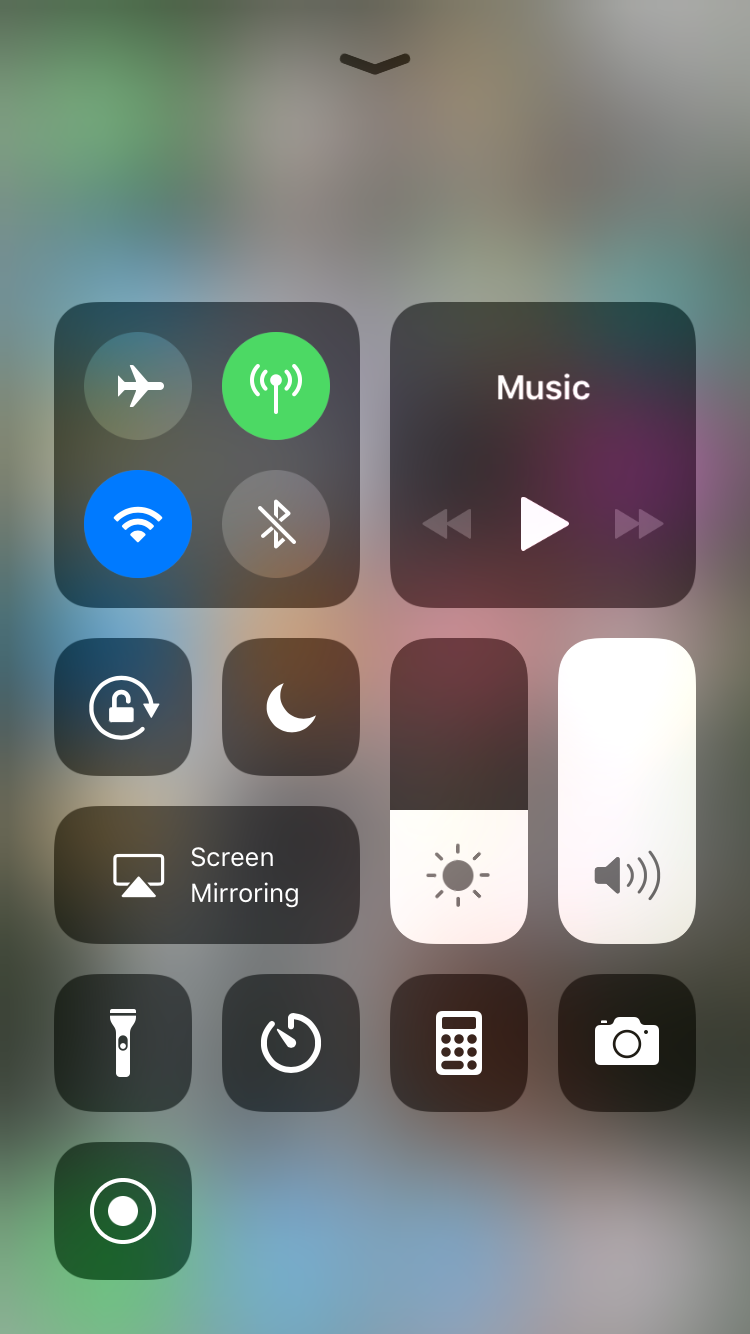
Task: Tap the brightness slider
Action: 459,791
